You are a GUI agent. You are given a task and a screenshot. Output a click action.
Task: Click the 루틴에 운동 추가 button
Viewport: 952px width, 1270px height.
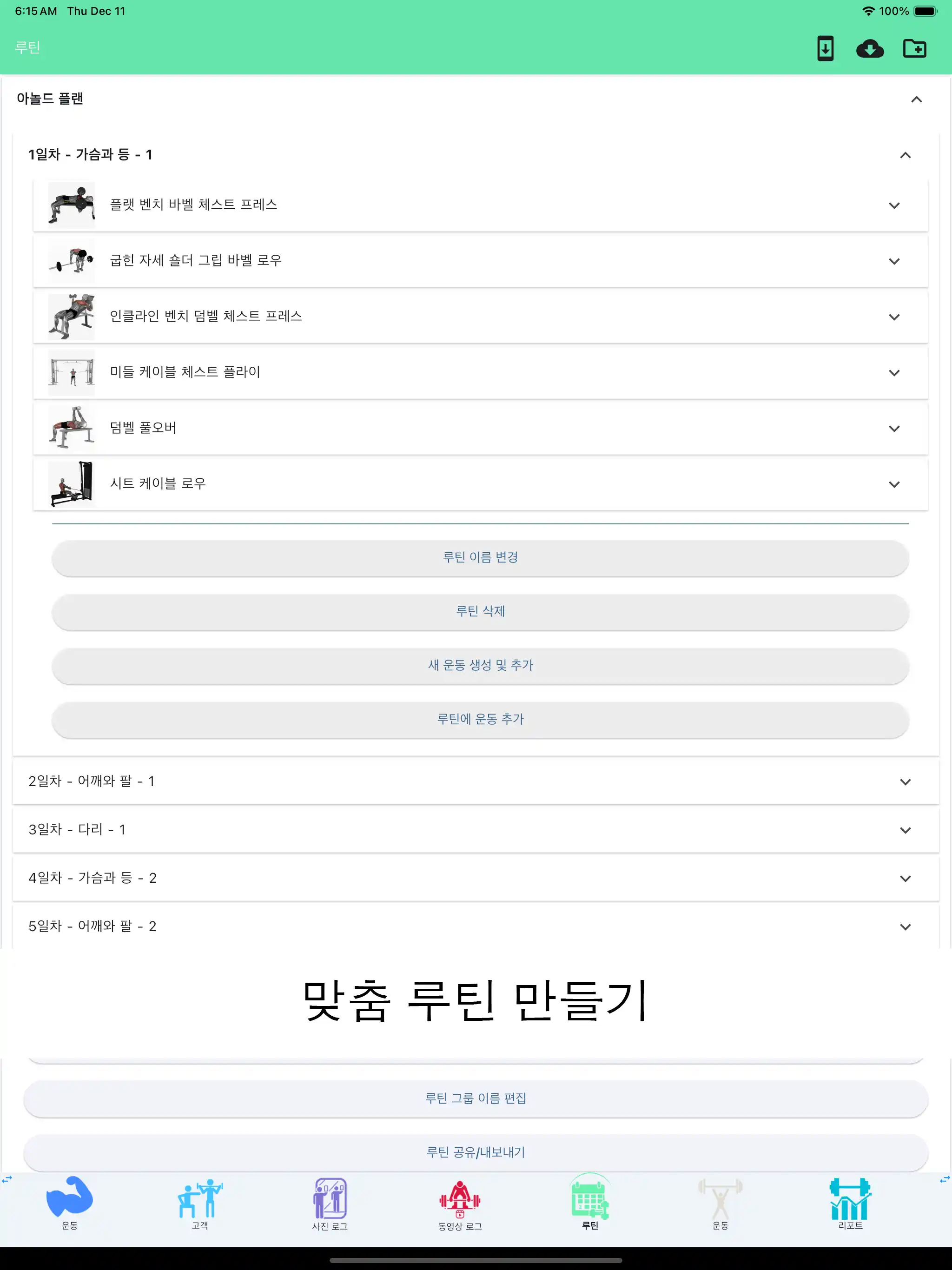click(x=481, y=719)
